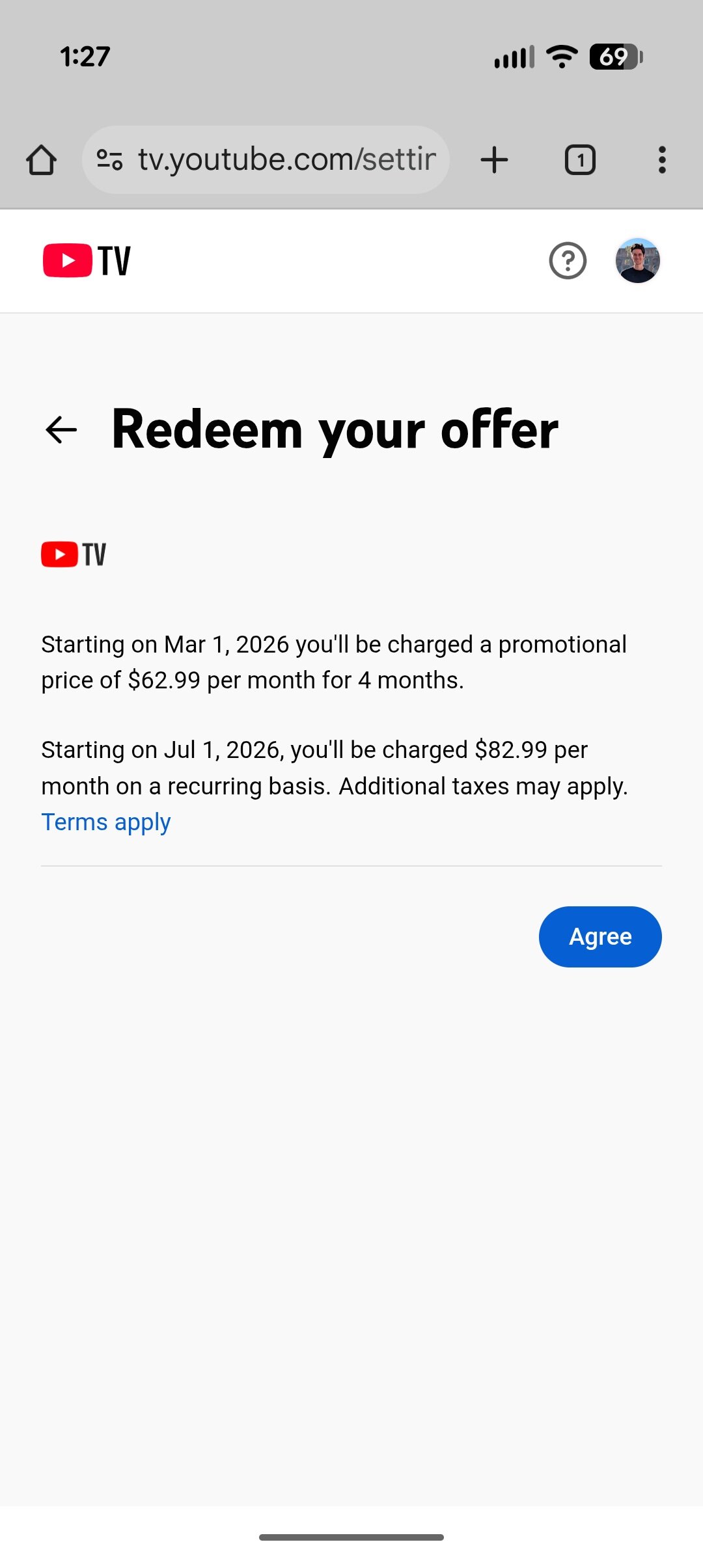Tap the clock showing 1:27
703x1568 pixels.
pyautogui.click(x=87, y=57)
